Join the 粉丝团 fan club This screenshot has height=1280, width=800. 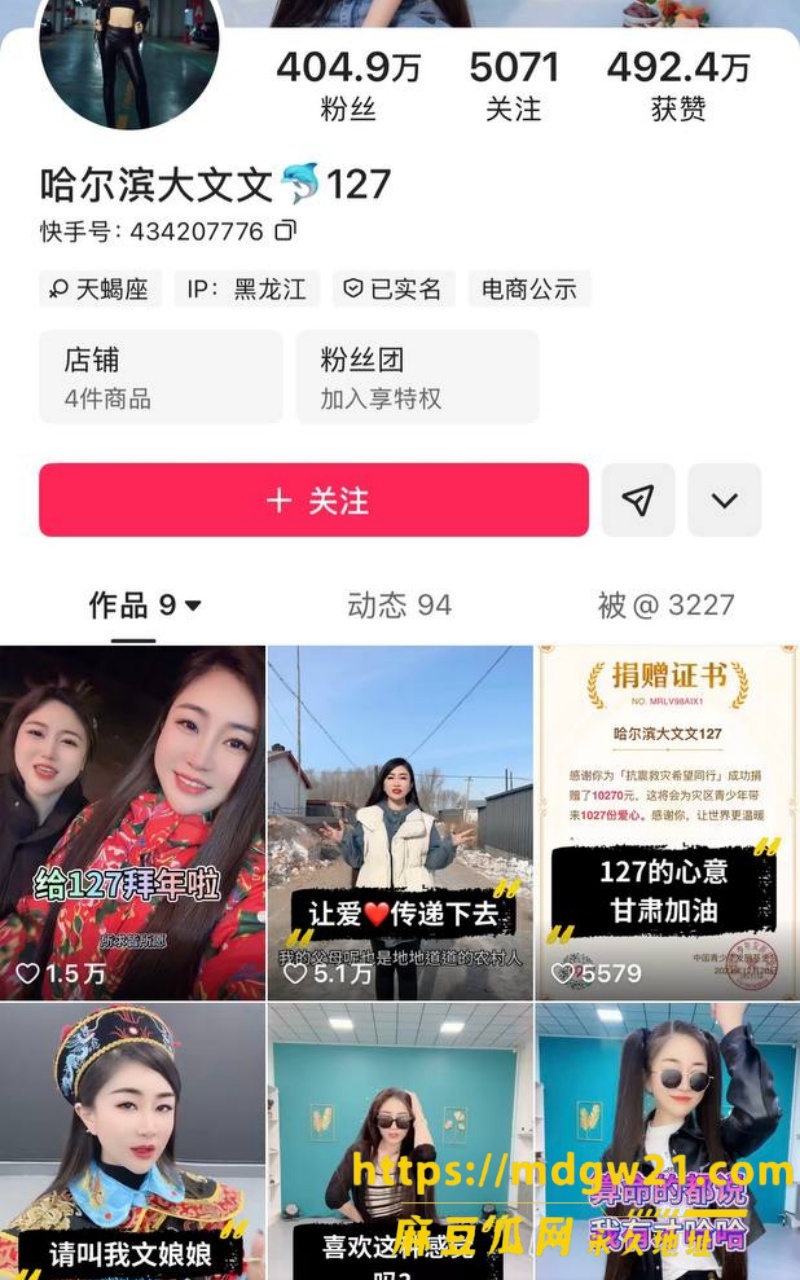point(417,377)
